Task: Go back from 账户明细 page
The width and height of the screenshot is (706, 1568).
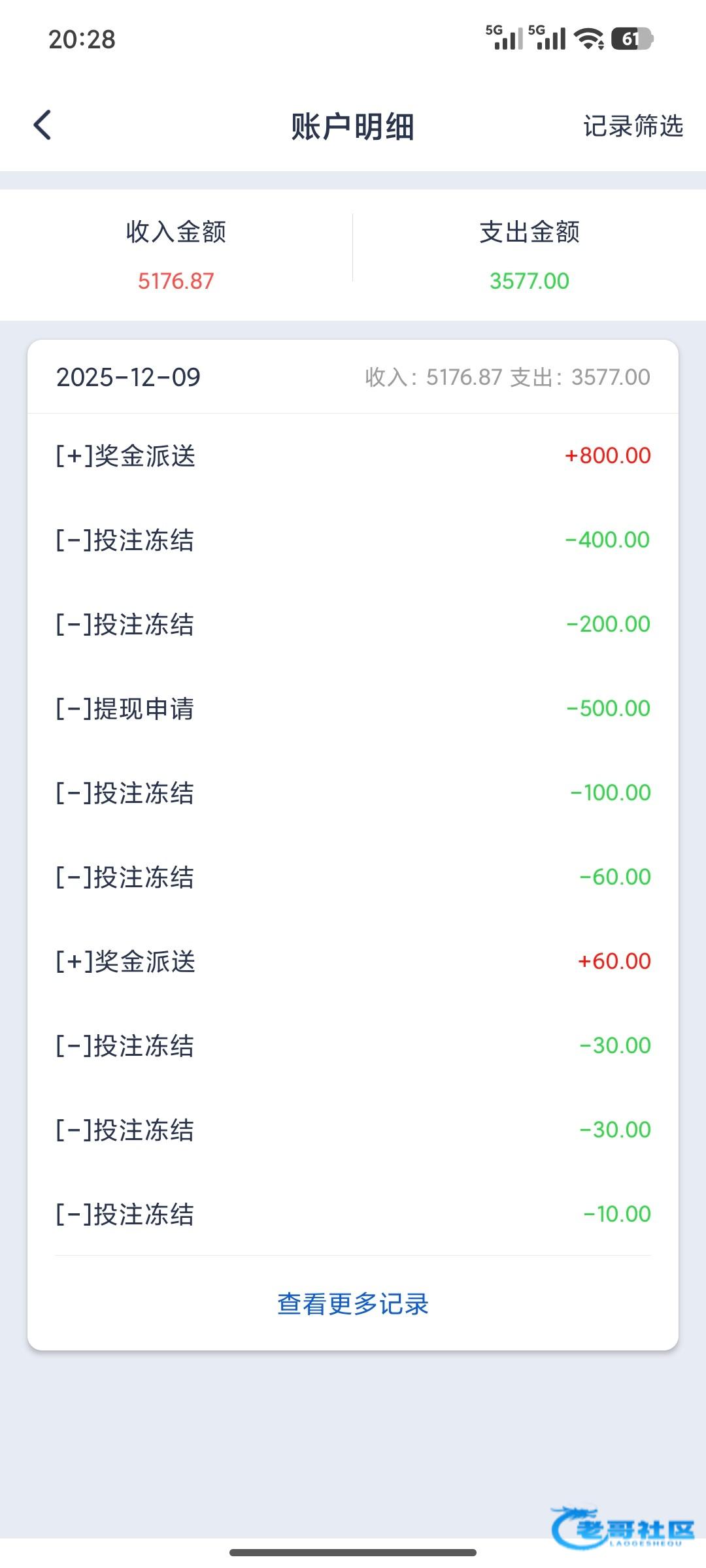Action: (42, 125)
